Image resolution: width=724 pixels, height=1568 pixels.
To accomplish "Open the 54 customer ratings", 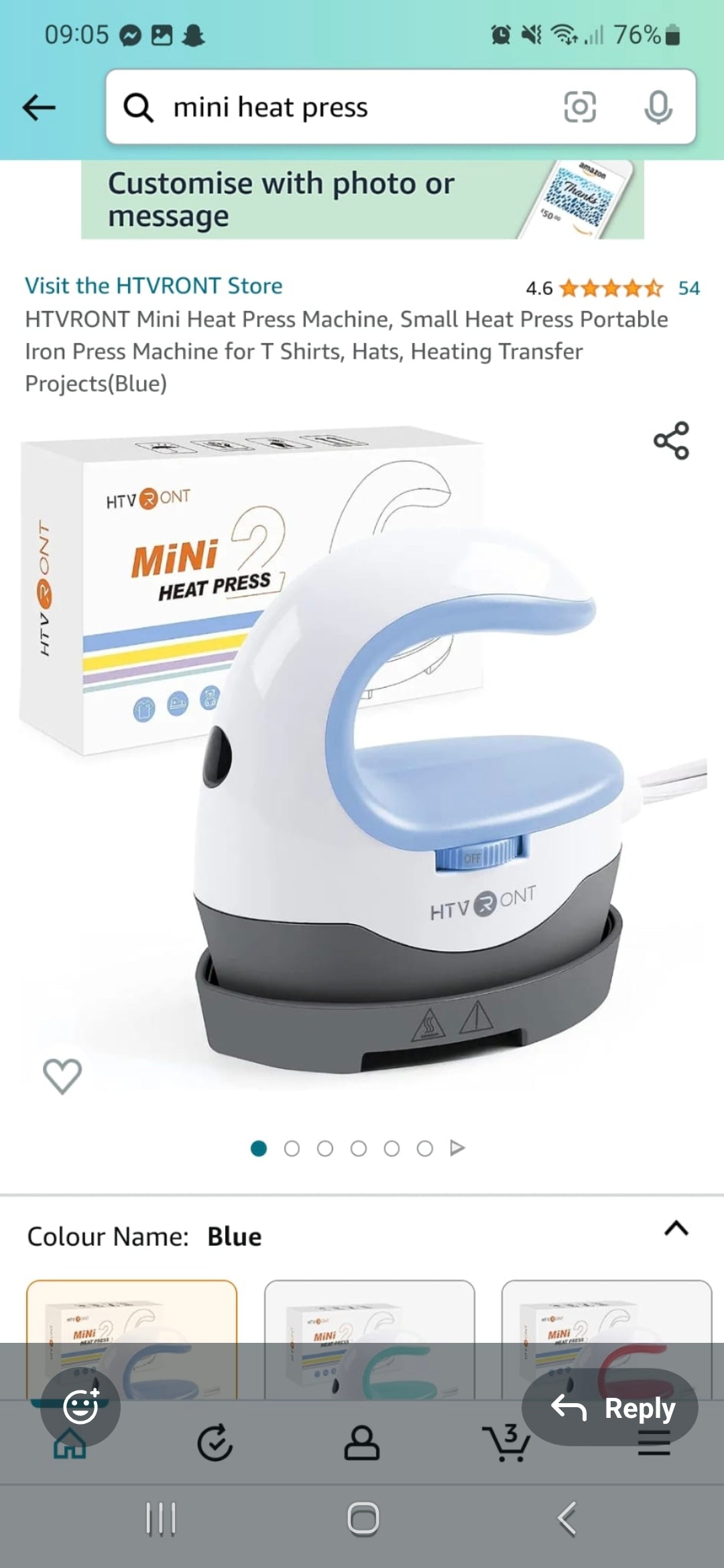I will tap(688, 289).
